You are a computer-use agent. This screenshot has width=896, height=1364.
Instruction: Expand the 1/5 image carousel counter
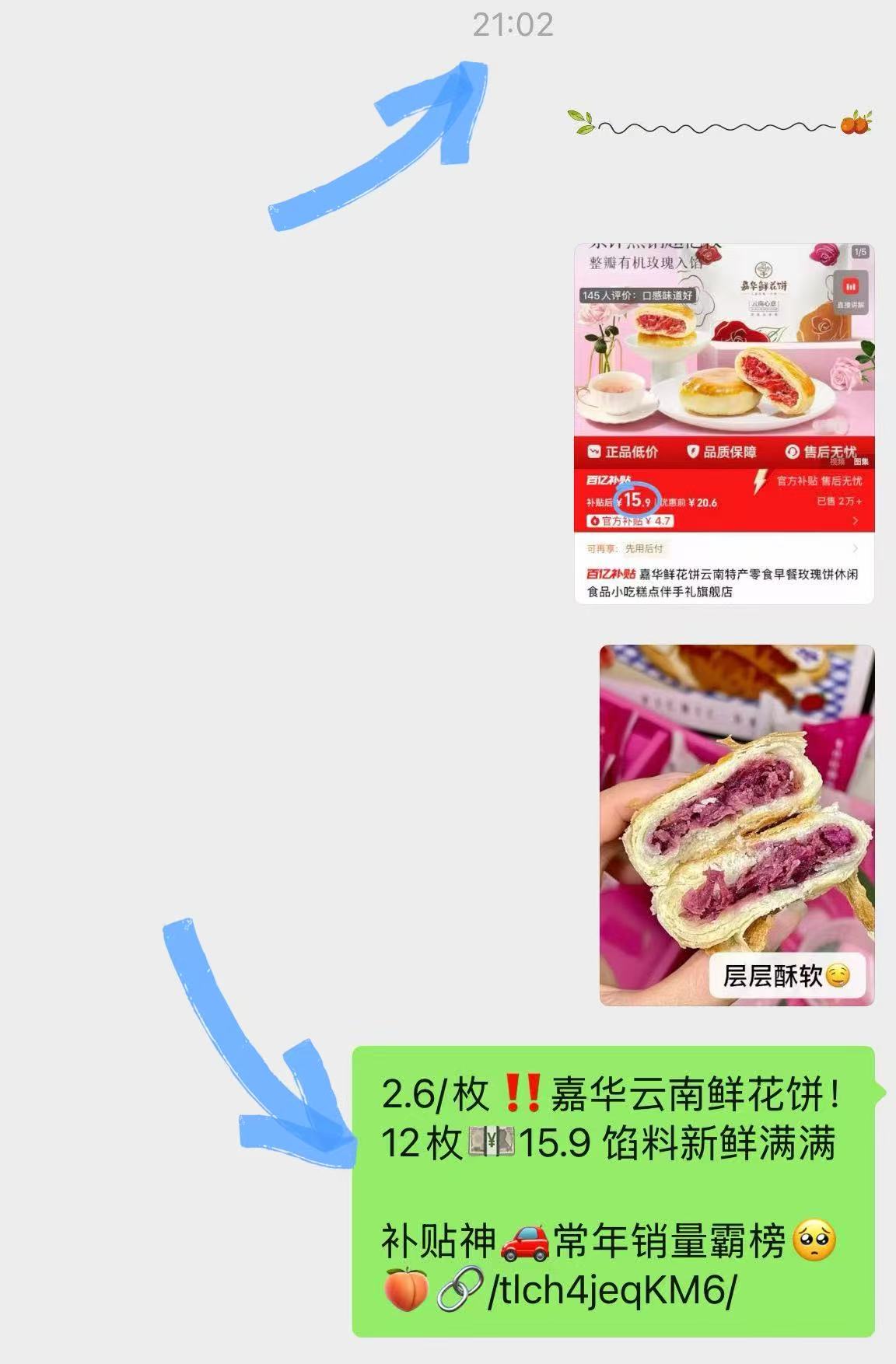(x=860, y=252)
